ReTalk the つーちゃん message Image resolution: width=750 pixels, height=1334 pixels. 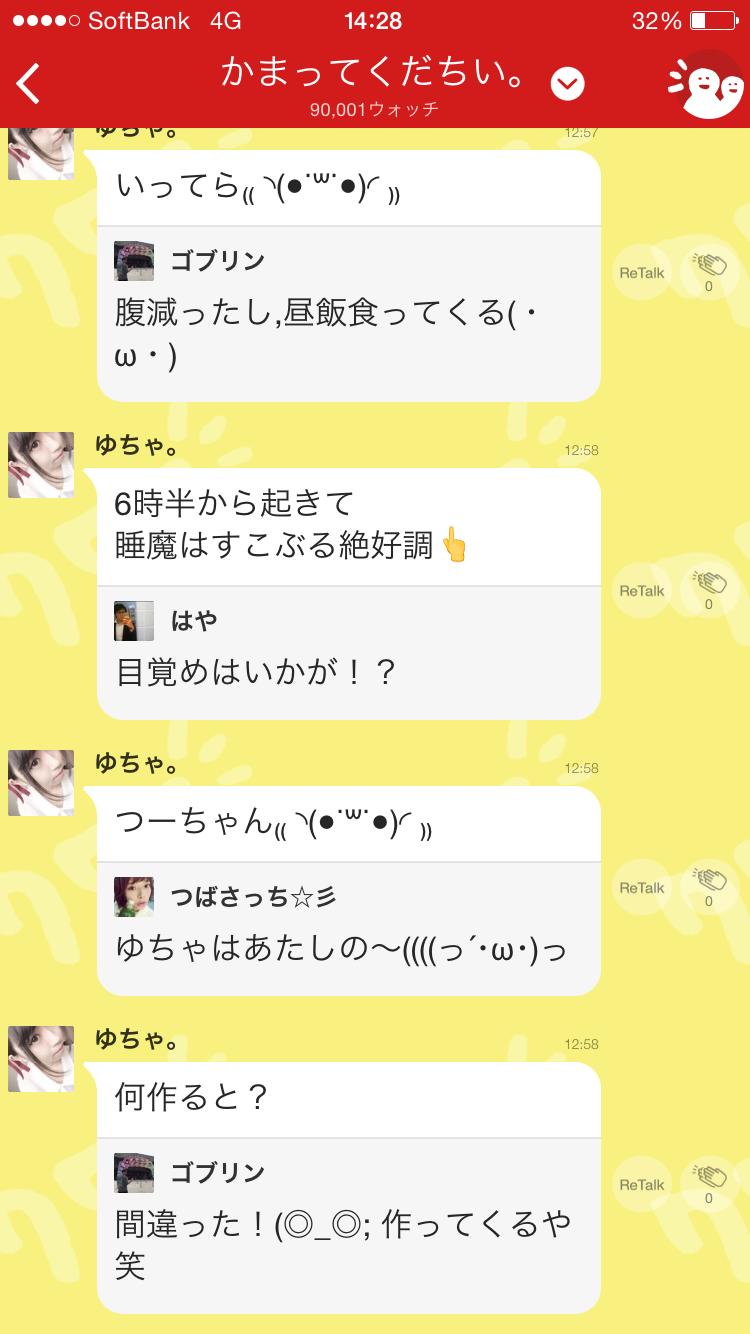(x=641, y=888)
